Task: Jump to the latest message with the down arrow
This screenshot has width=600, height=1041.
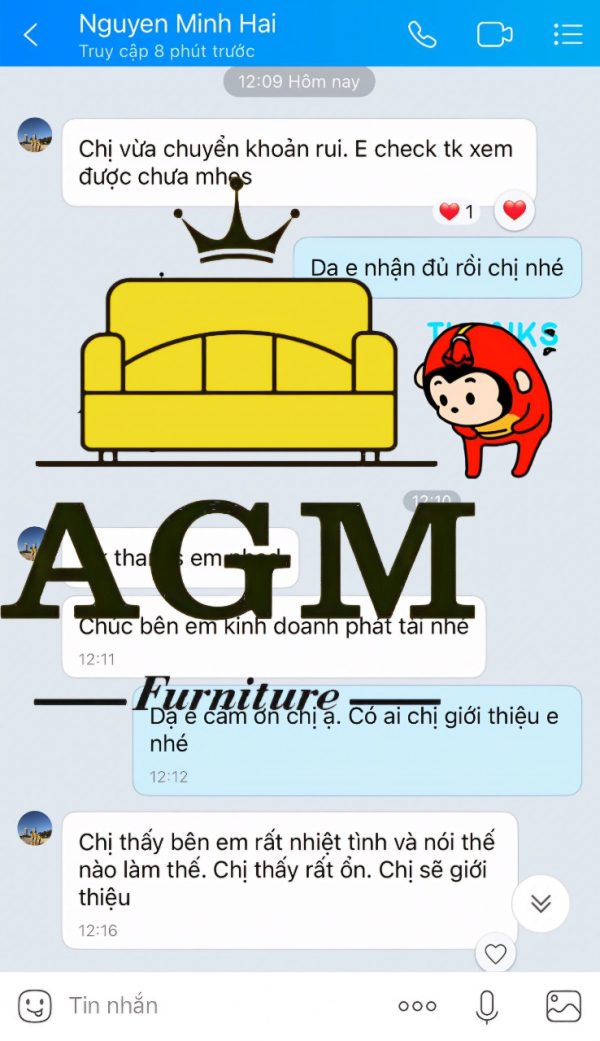Action: pos(540,904)
